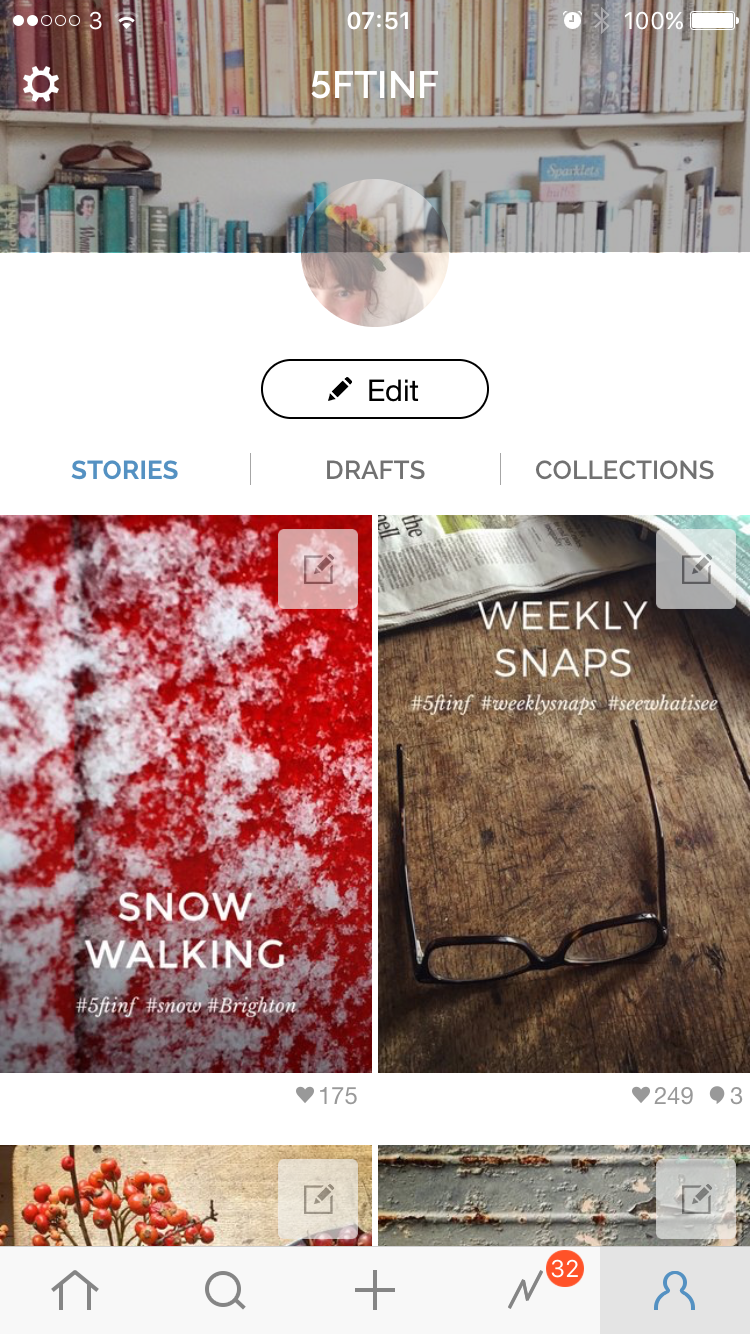This screenshot has height=1334, width=750.
Task: Create a new story with plus
Action: click(375, 1291)
